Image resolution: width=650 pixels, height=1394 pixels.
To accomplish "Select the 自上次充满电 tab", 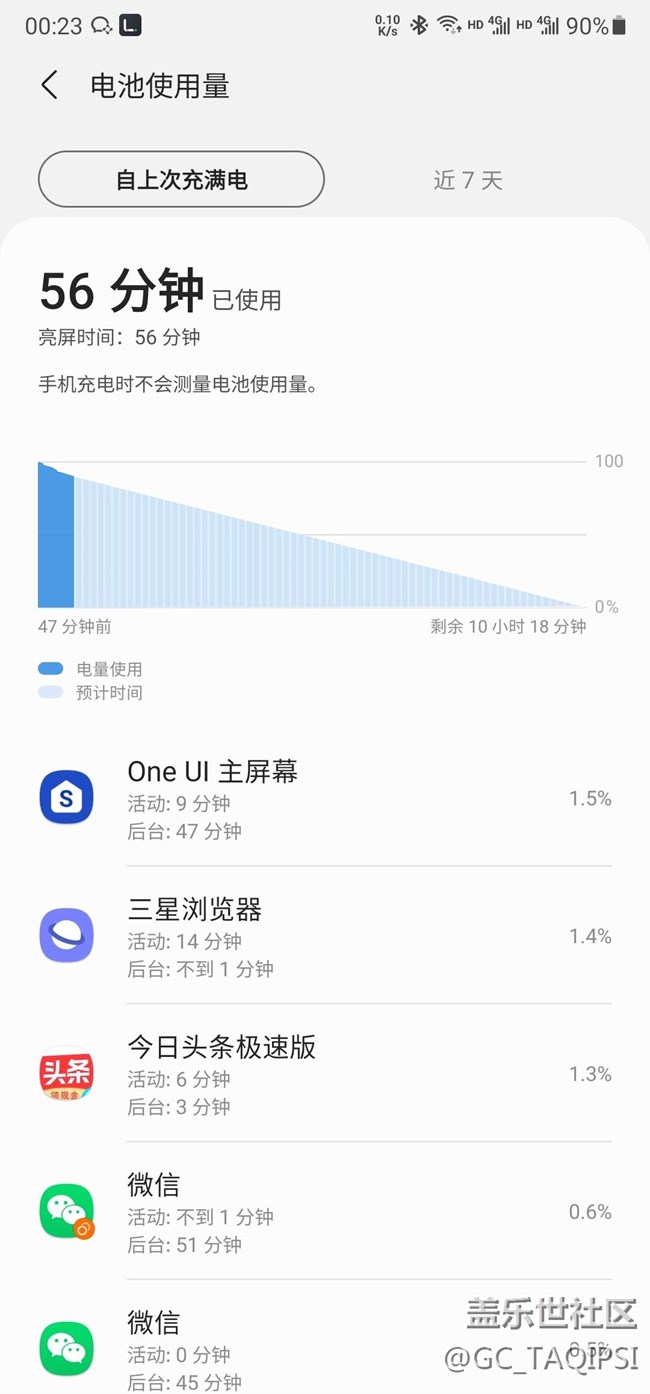I will [x=181, y=180].
